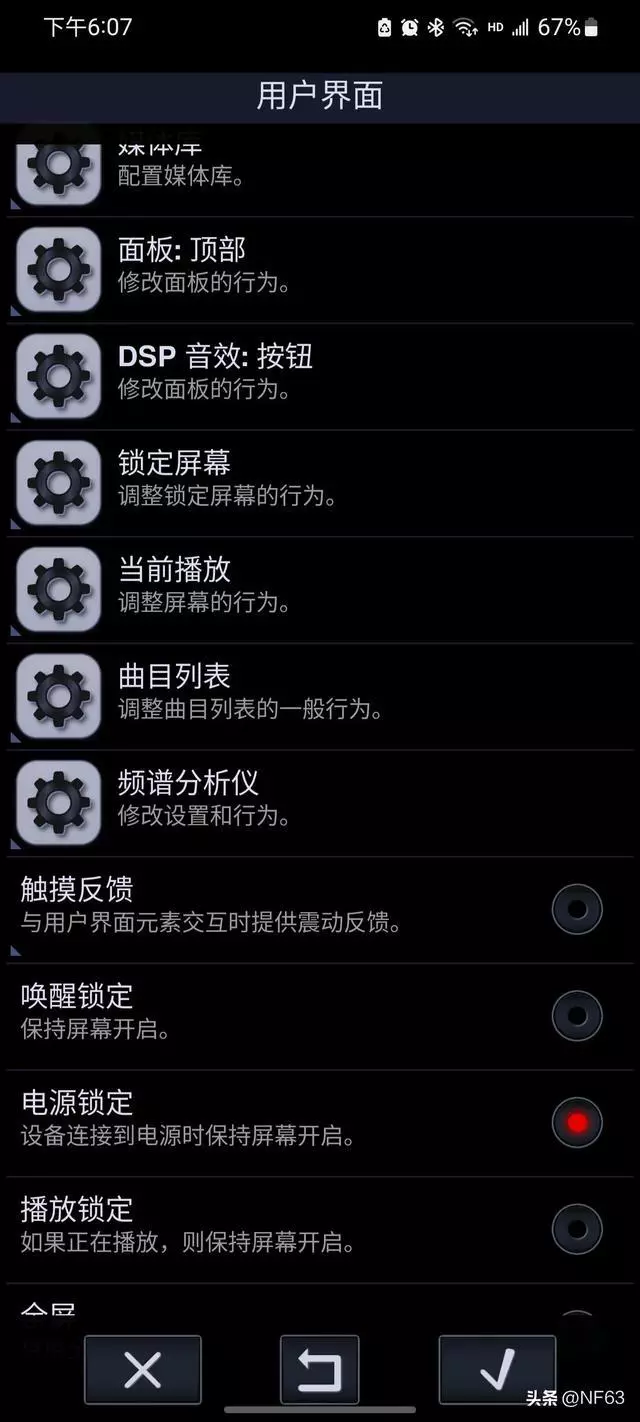This screenshot has height=1422, width=640.
Task: Turn on 唤醒锁定 option
Action: [577, 1016]
